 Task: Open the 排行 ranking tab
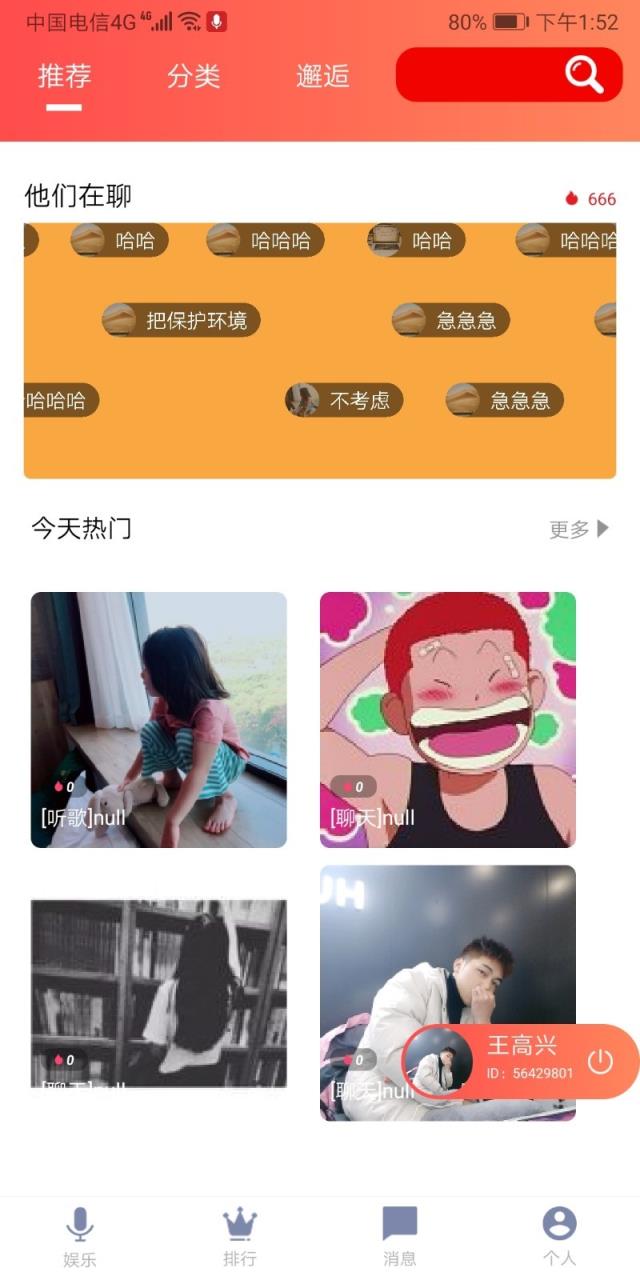pos(240,1237)
